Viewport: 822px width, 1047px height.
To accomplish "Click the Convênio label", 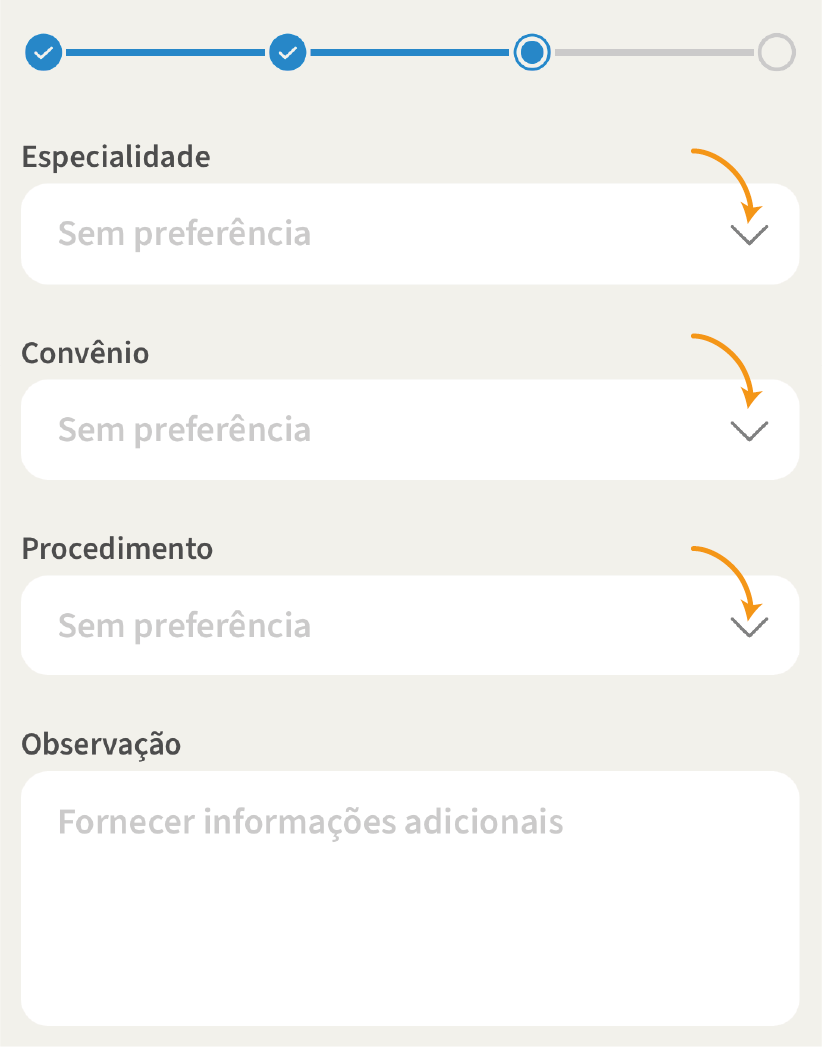I will pyautogui.click(x=86, y=353).
